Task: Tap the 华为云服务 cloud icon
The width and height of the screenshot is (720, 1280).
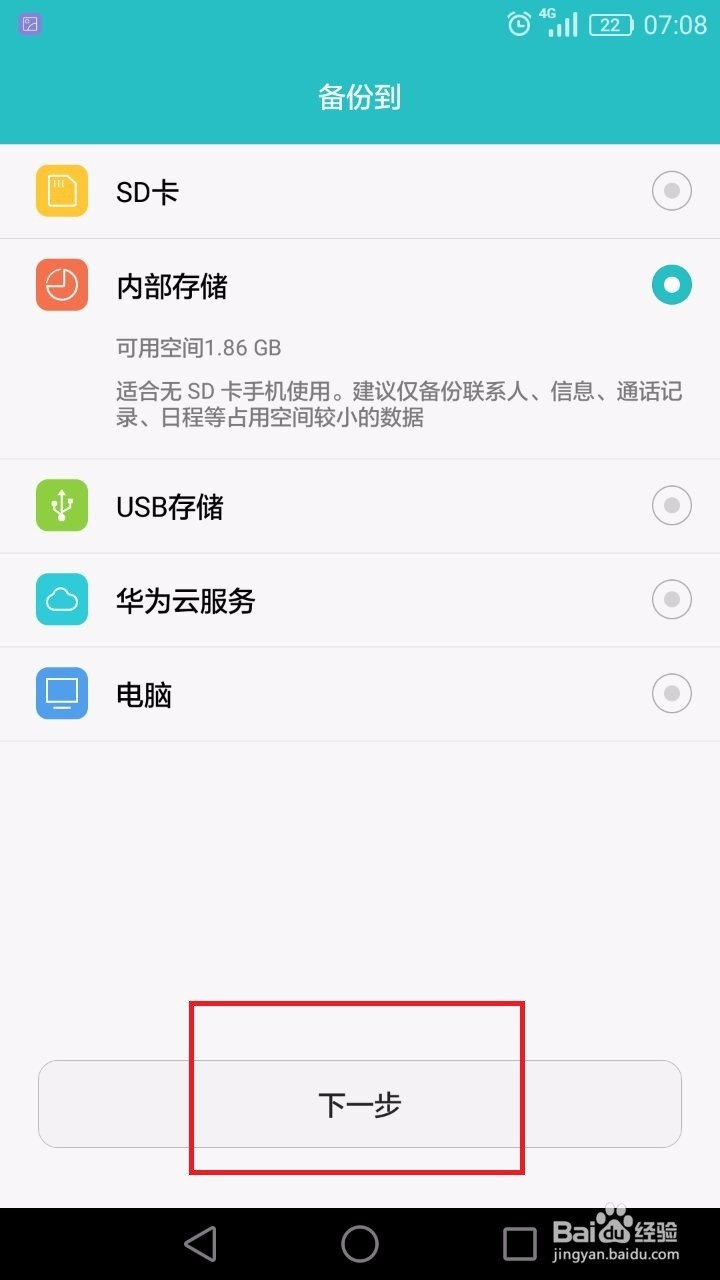Action: pyautogui.click(x=61, y=600)
